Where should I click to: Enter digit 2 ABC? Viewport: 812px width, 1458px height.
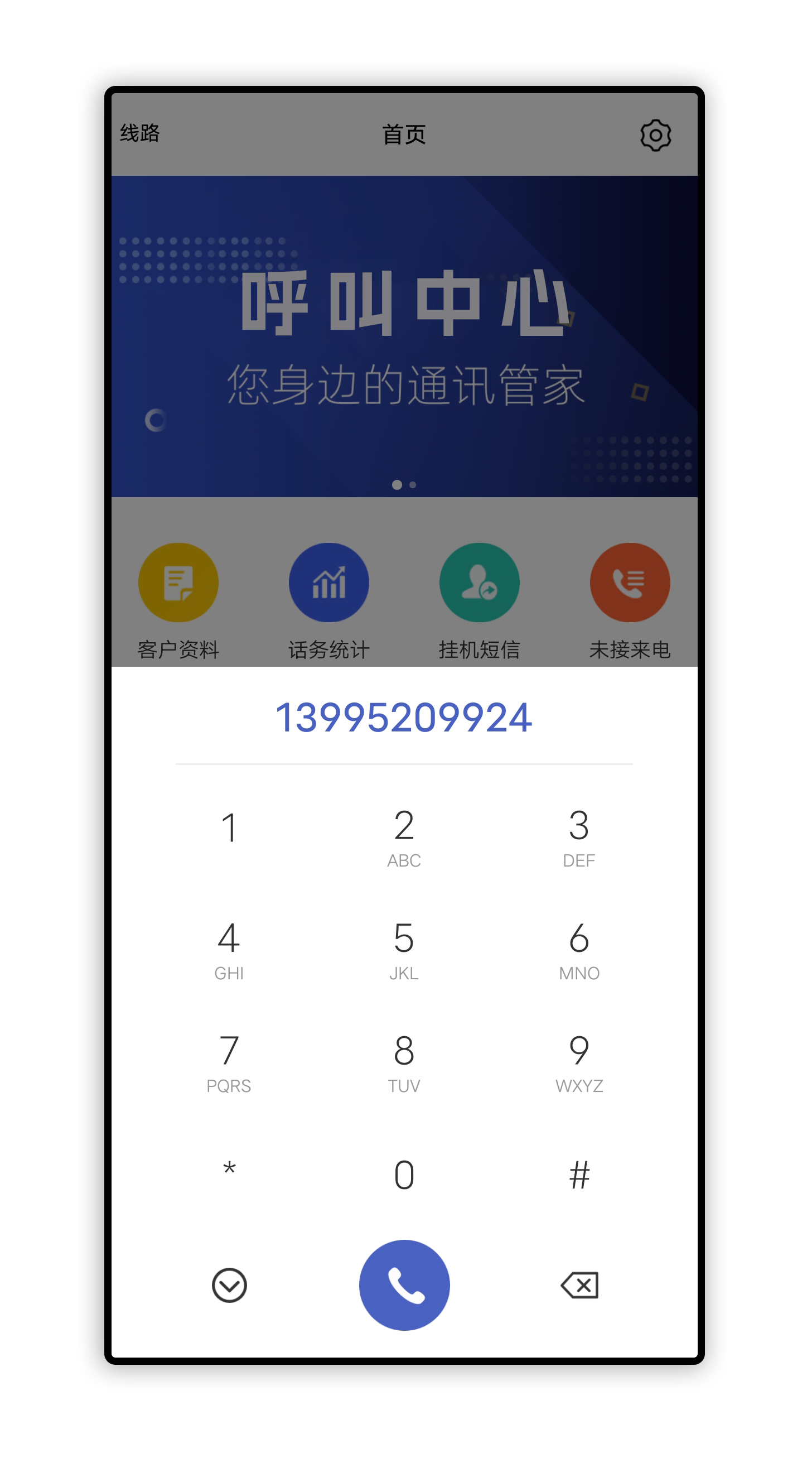coord(404,836)
